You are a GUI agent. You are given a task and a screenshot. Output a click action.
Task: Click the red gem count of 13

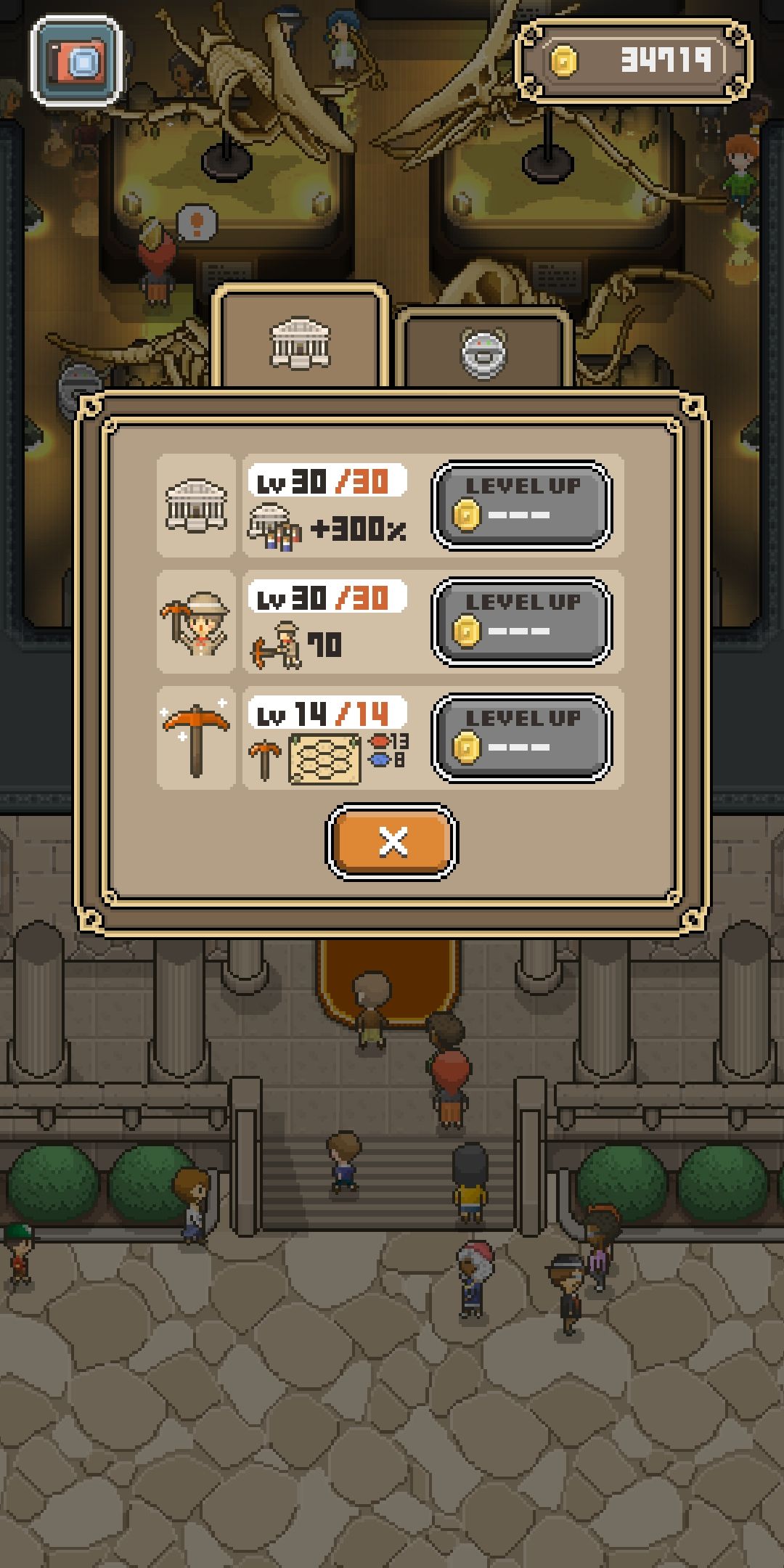388,742
